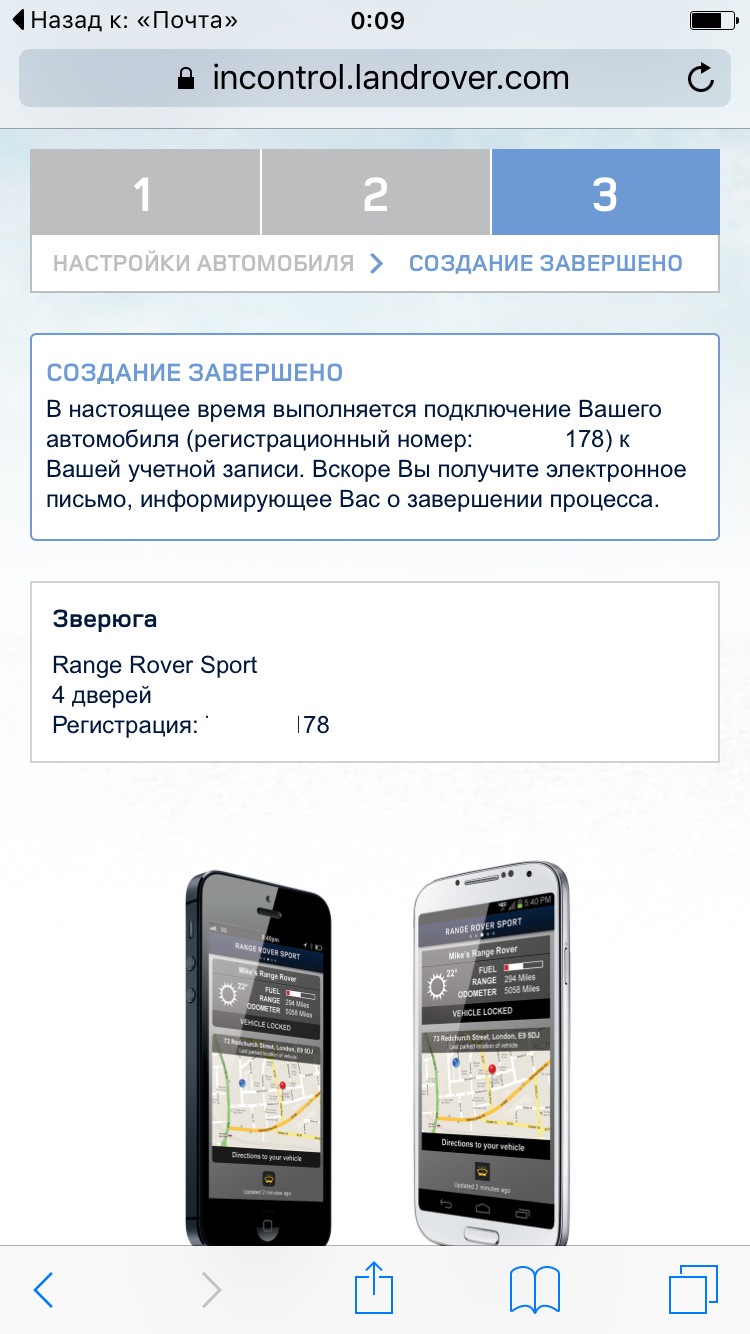Open Safari bookmarks
The image size is (750, 1334).
pos(535,1290)
